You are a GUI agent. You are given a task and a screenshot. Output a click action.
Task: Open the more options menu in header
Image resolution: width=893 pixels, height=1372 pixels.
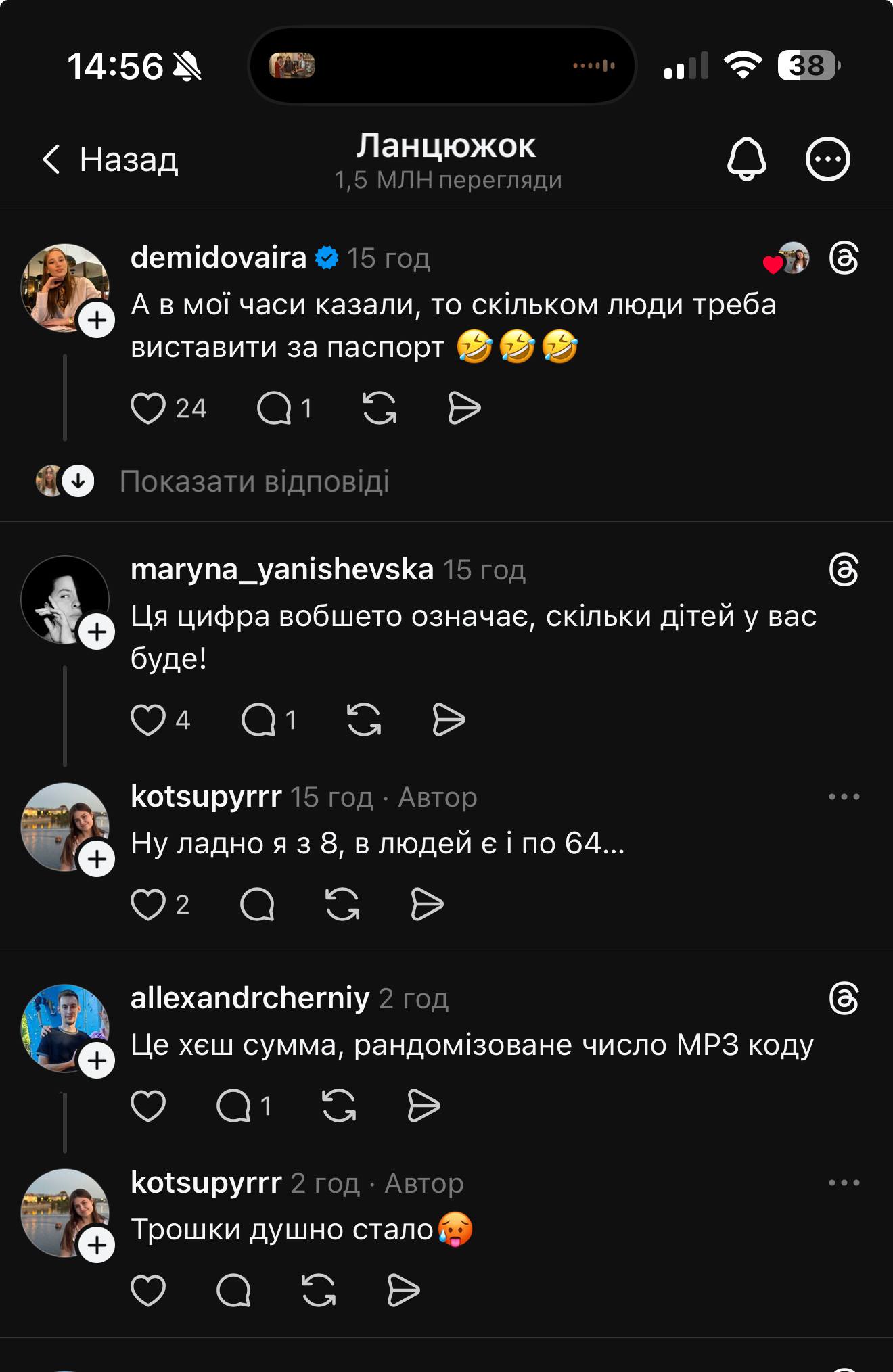[x=827, y=160]
